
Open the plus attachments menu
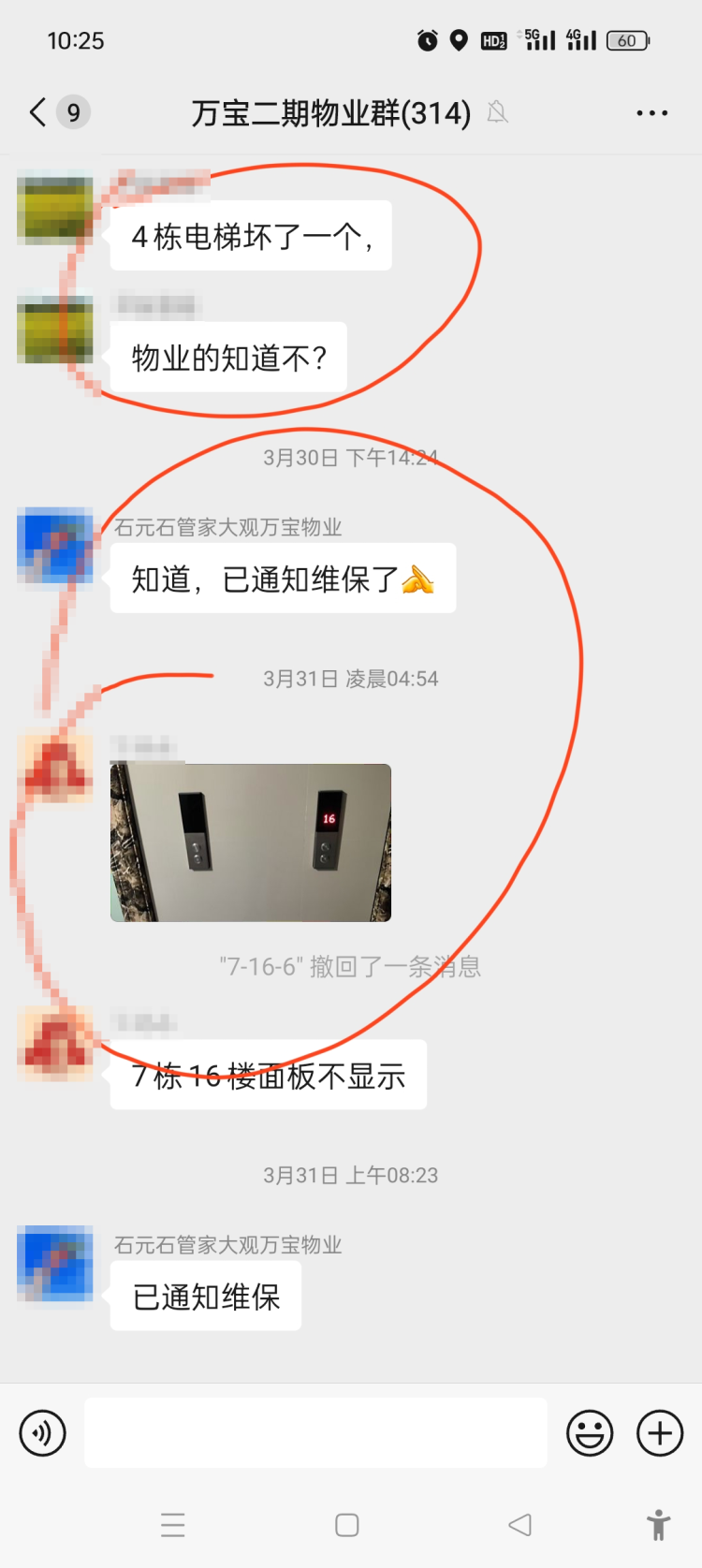pos(660,1432)
